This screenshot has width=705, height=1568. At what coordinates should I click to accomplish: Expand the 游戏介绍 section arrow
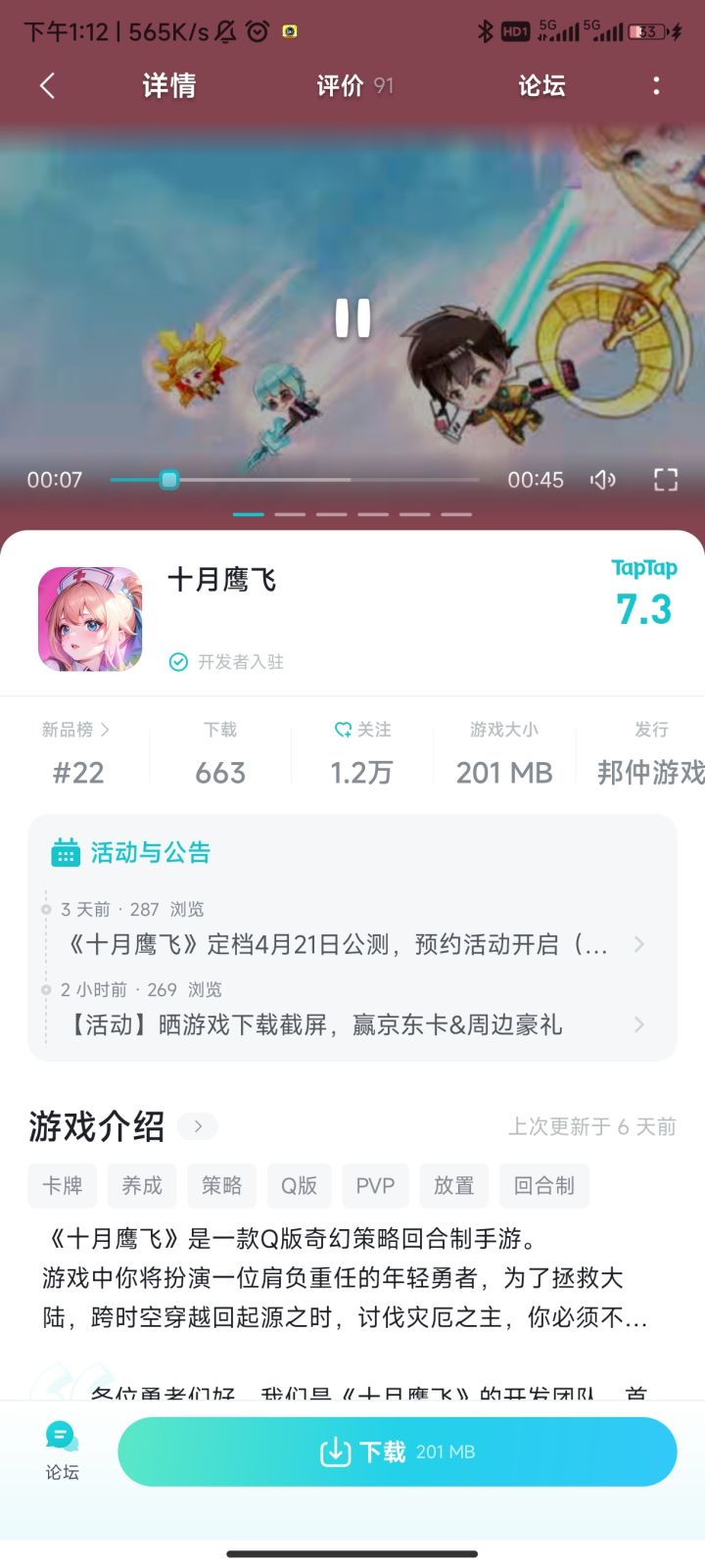(x=197, y=1126)
